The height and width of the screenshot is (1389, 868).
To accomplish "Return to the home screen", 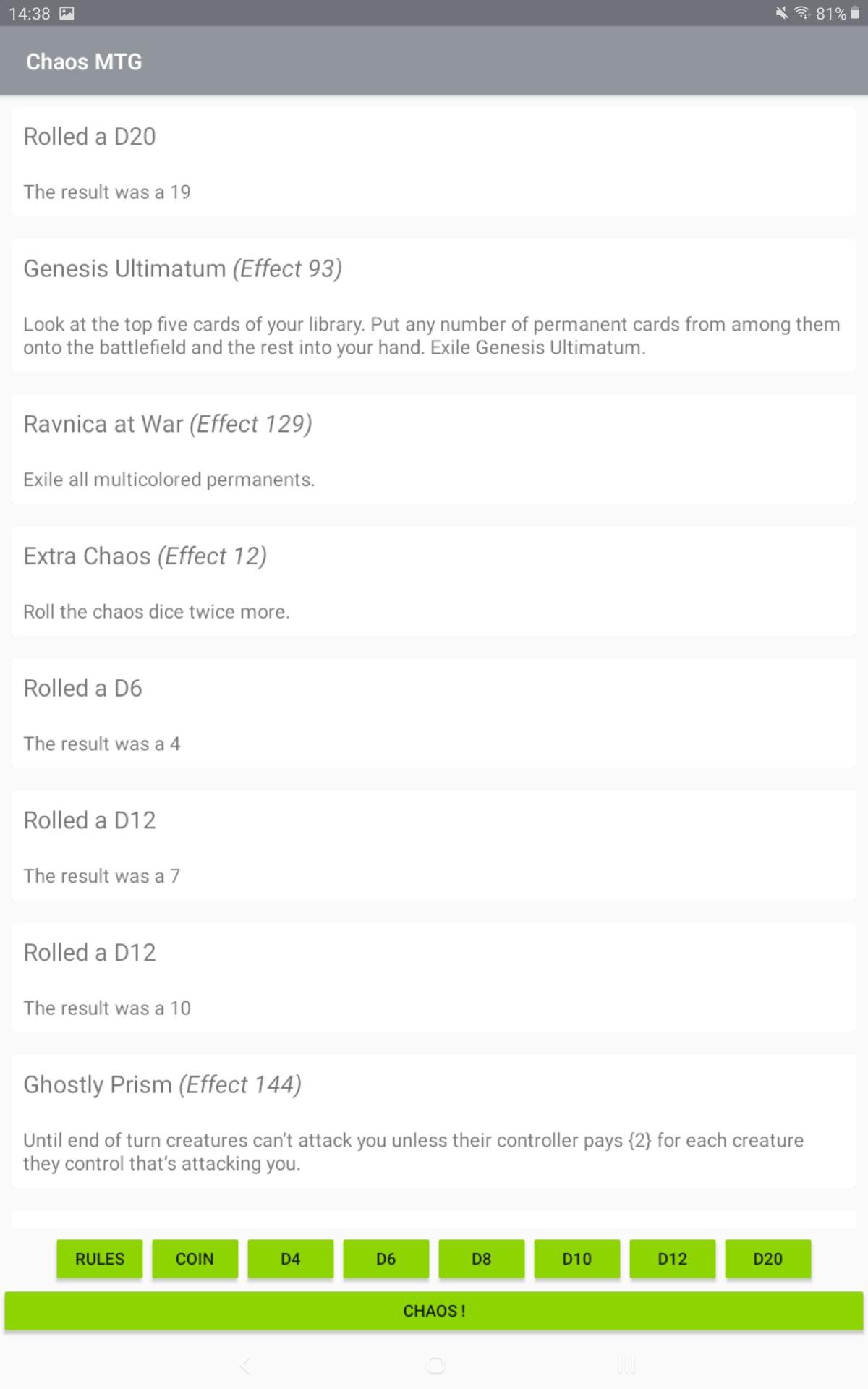I will click(435, 1365).
